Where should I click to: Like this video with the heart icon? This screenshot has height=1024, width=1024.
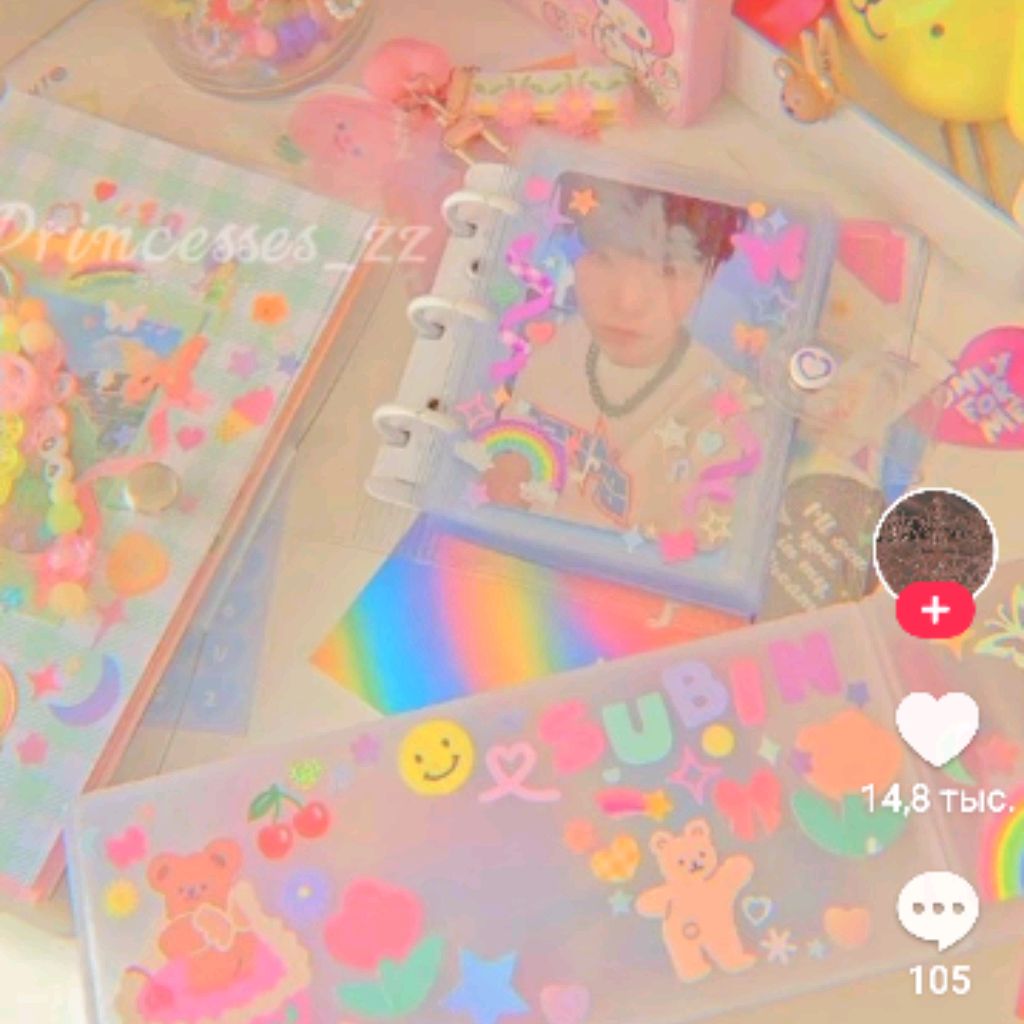(x=937, y=727)
